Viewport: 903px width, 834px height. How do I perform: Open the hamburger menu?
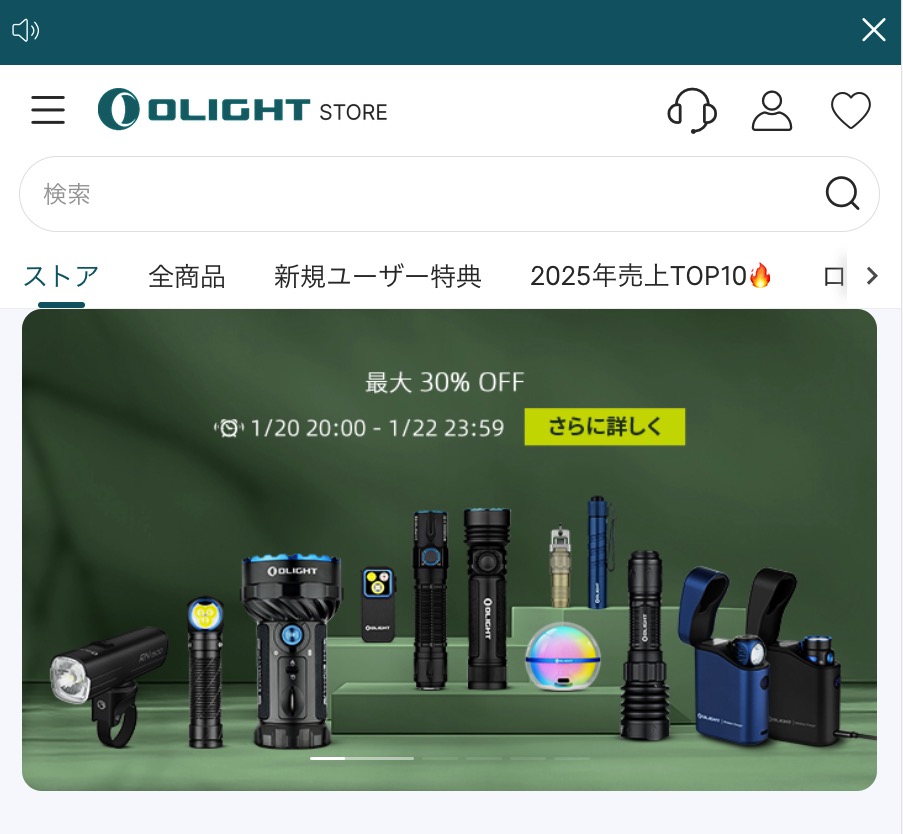(48, 110)
